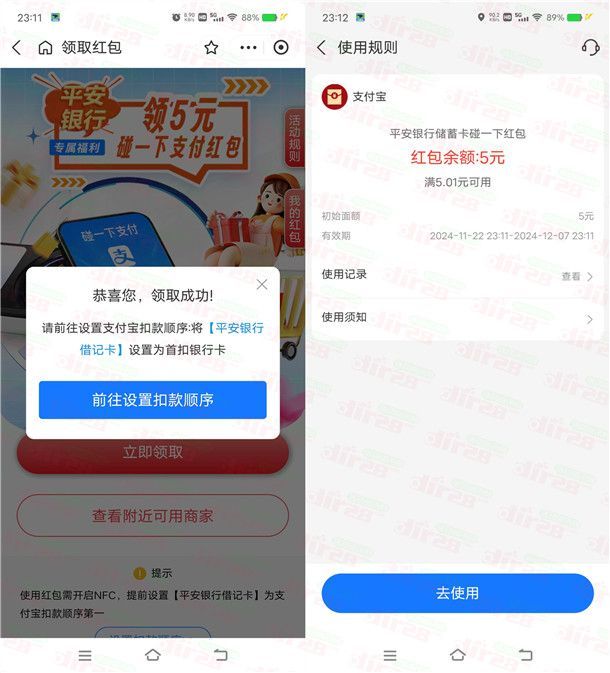The width and height of the screenshot is (610, 673).
Task: Favorite this mini program with the star
Action: (211, 47)
